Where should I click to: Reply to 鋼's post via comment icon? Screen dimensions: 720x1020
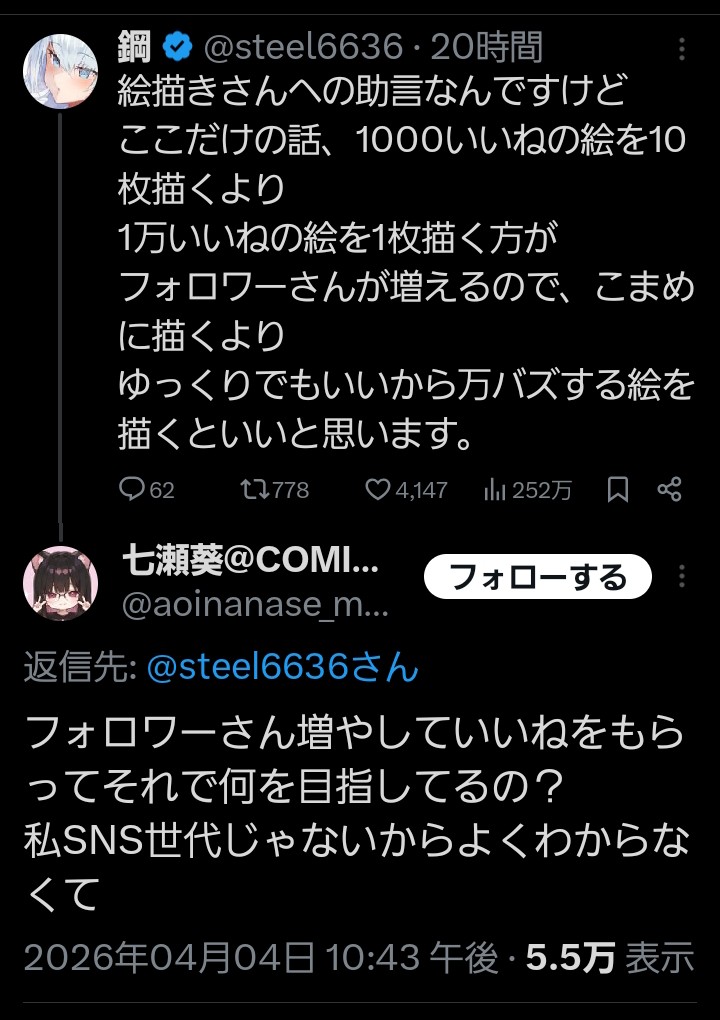[x=133, y=489]
